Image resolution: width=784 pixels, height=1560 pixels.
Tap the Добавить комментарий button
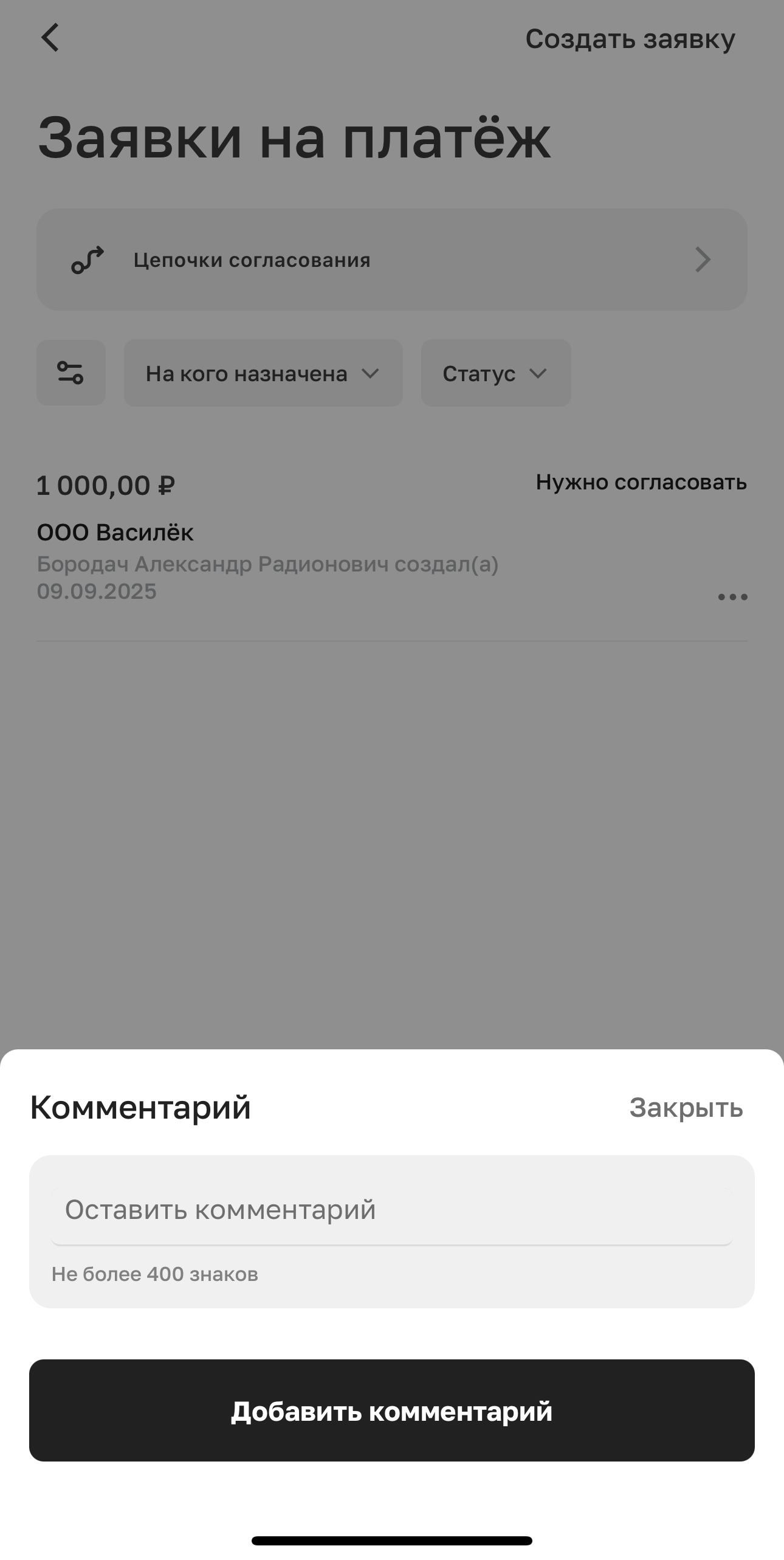tap(391, 1411)
